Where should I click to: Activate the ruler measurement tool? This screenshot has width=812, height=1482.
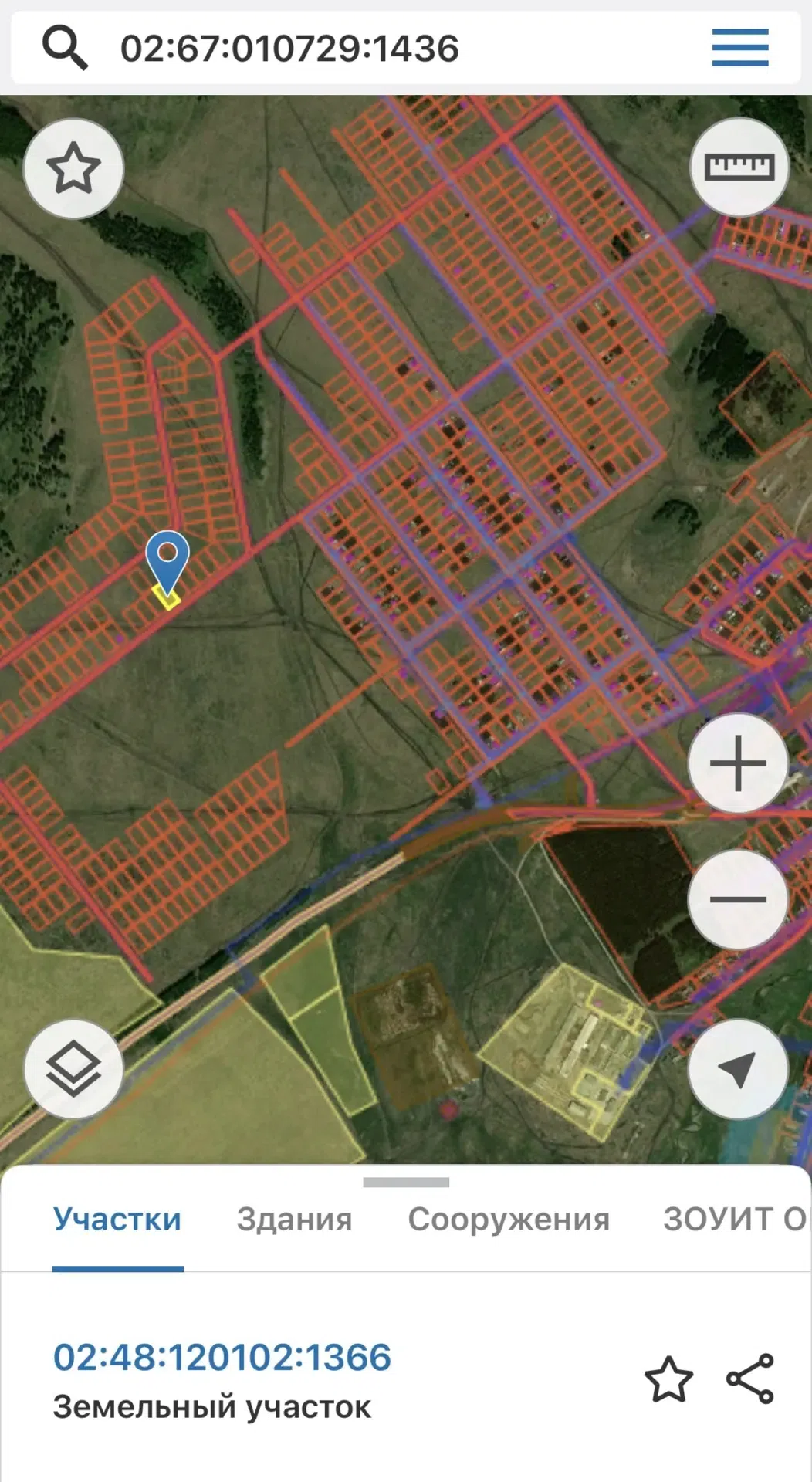(739, 167)
